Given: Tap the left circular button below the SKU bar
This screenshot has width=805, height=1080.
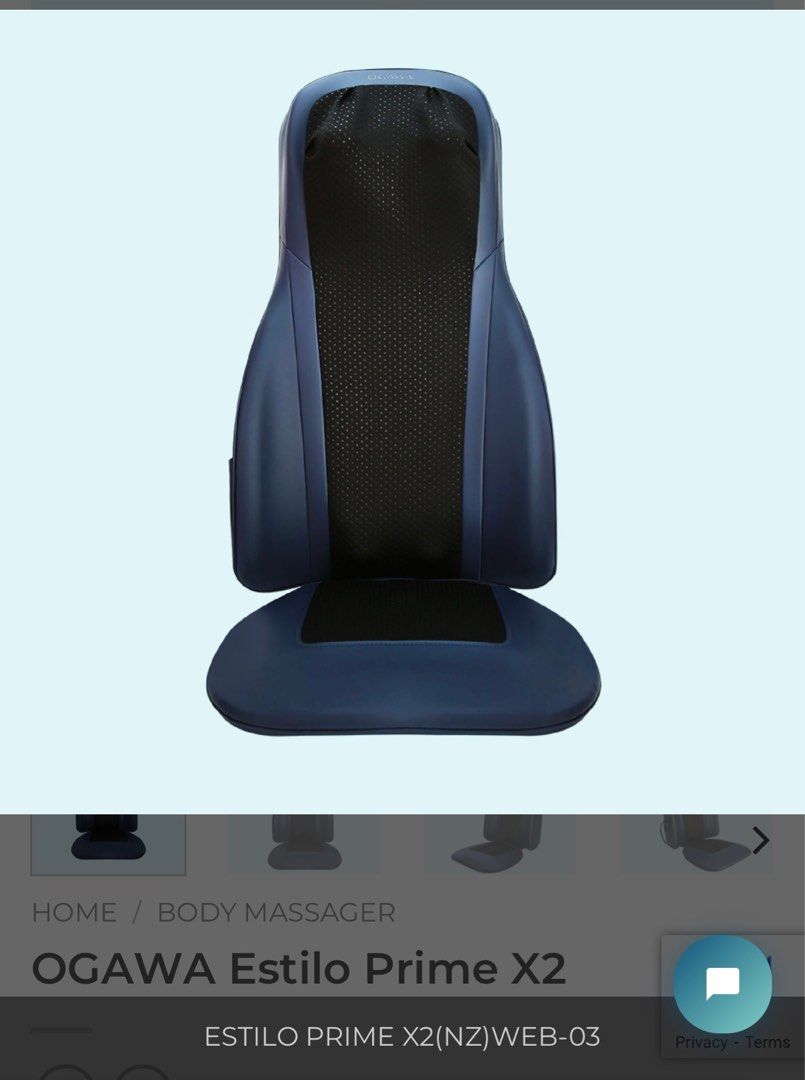Looking at the screenshot, I should 66,1077.
